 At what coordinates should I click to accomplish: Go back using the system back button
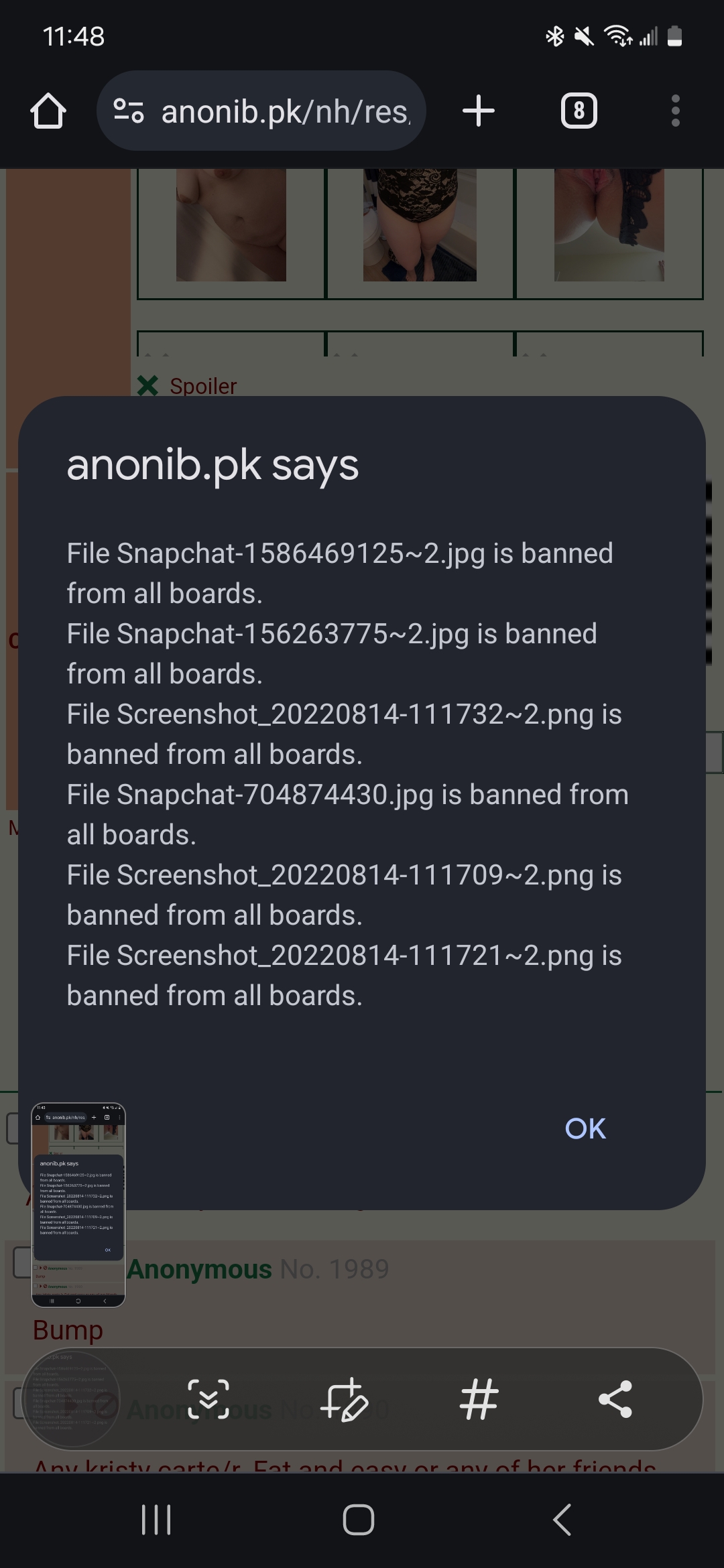[x=562, y=1519]
